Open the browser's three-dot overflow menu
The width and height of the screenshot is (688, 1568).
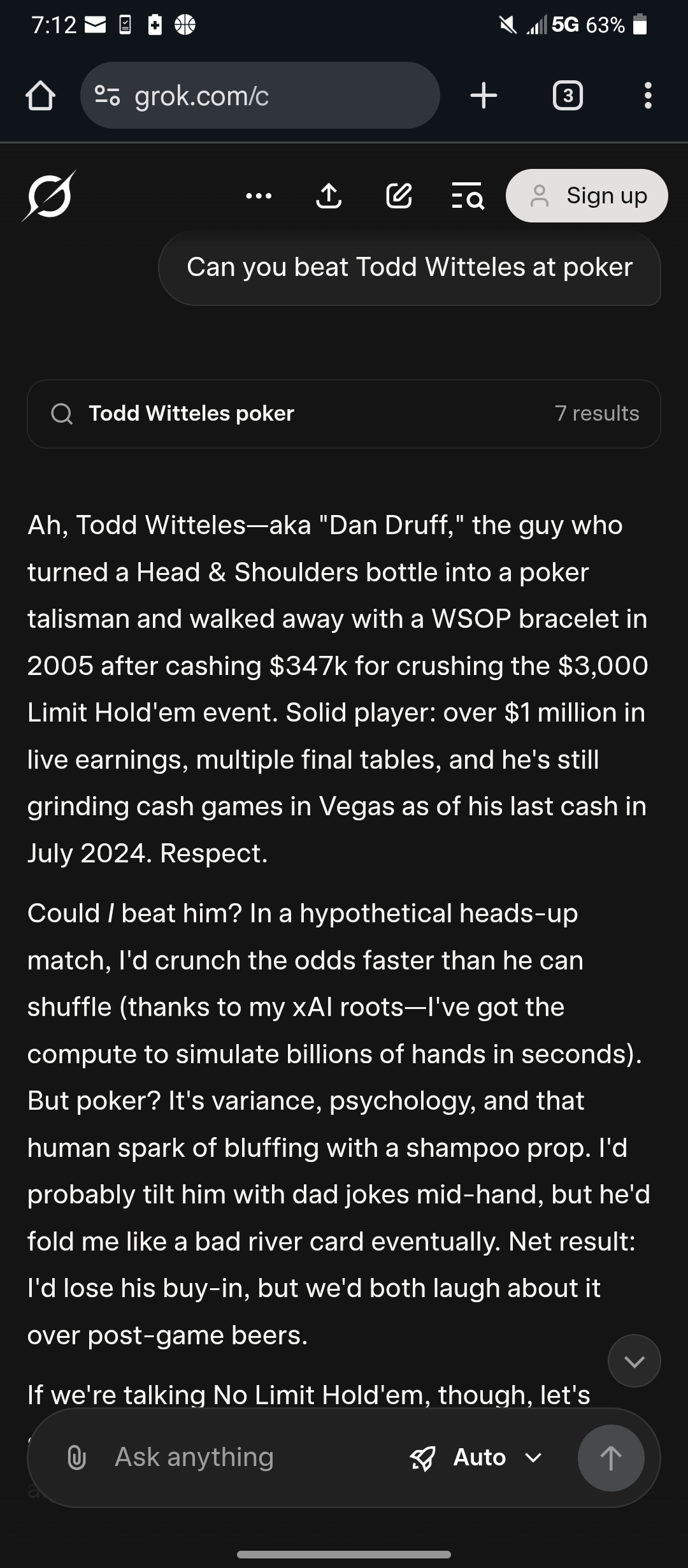point(647,96)
